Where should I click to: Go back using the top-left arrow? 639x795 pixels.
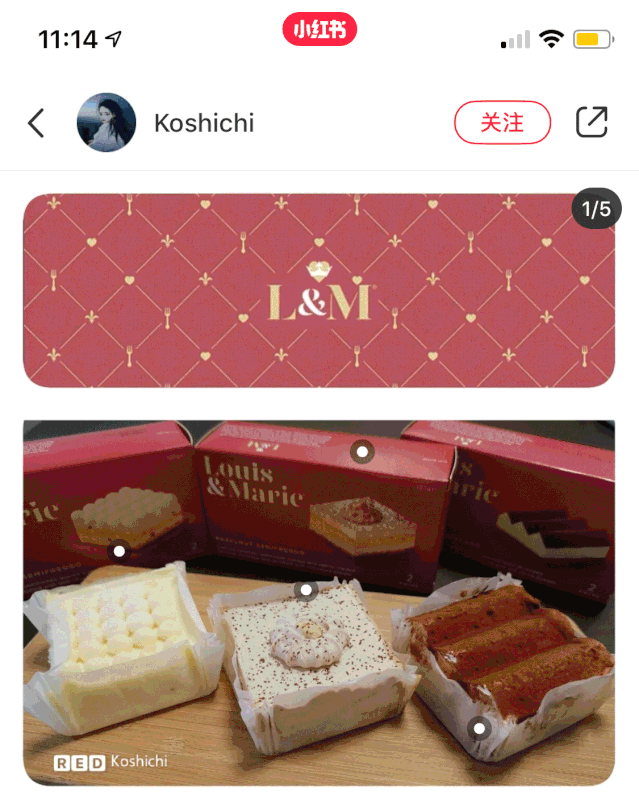point(36,123)
